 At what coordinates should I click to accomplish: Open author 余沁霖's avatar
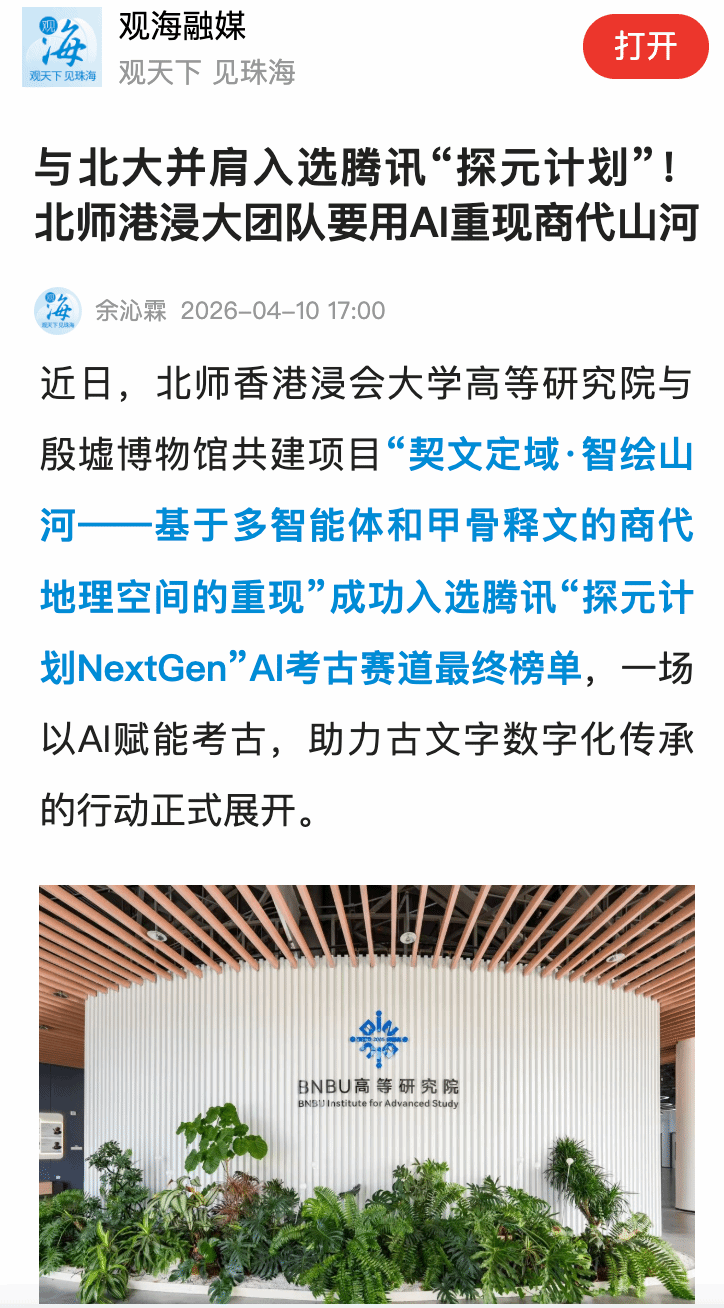coord(58,310)
